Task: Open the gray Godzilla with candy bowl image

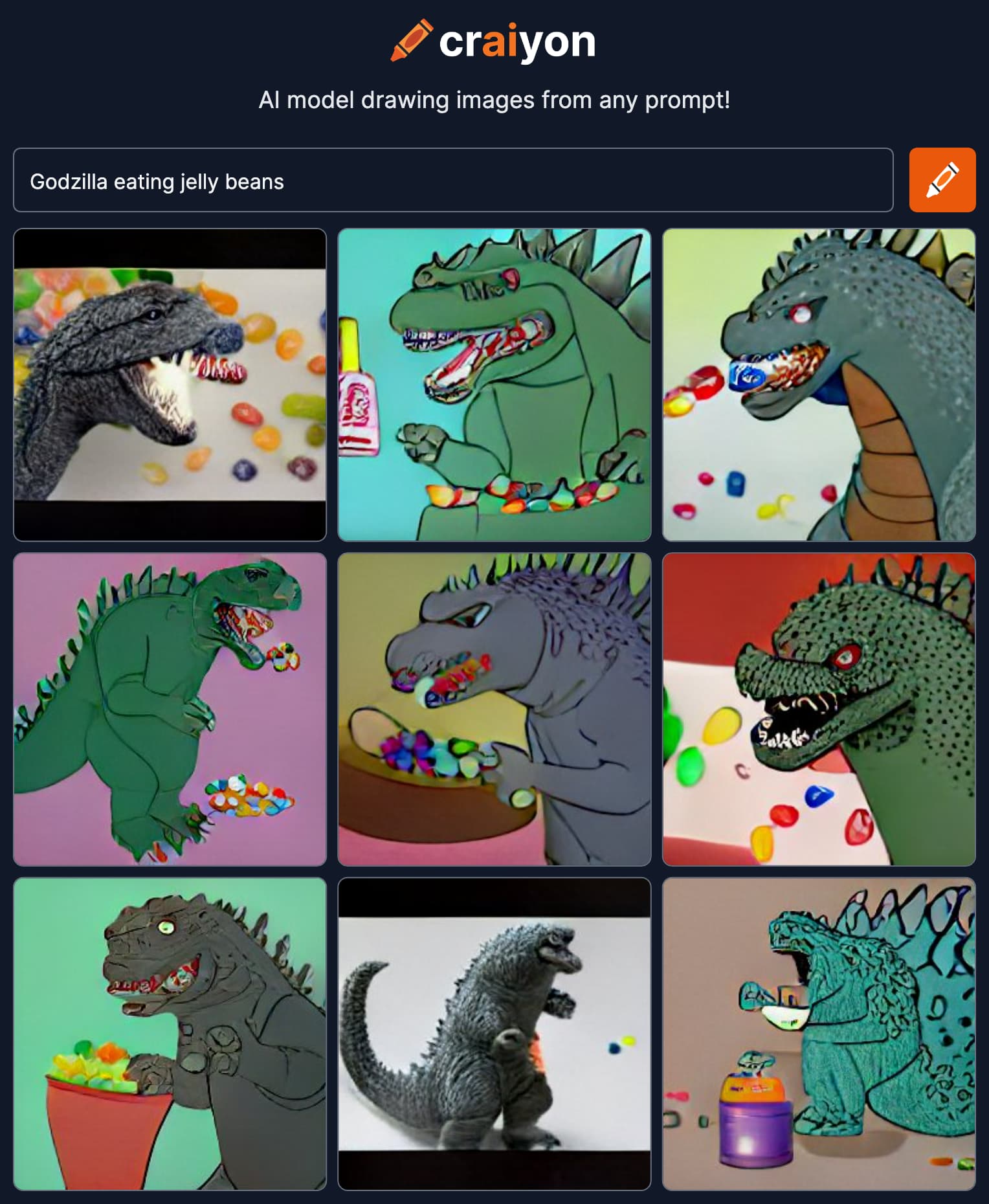Action: click(494, 709)
